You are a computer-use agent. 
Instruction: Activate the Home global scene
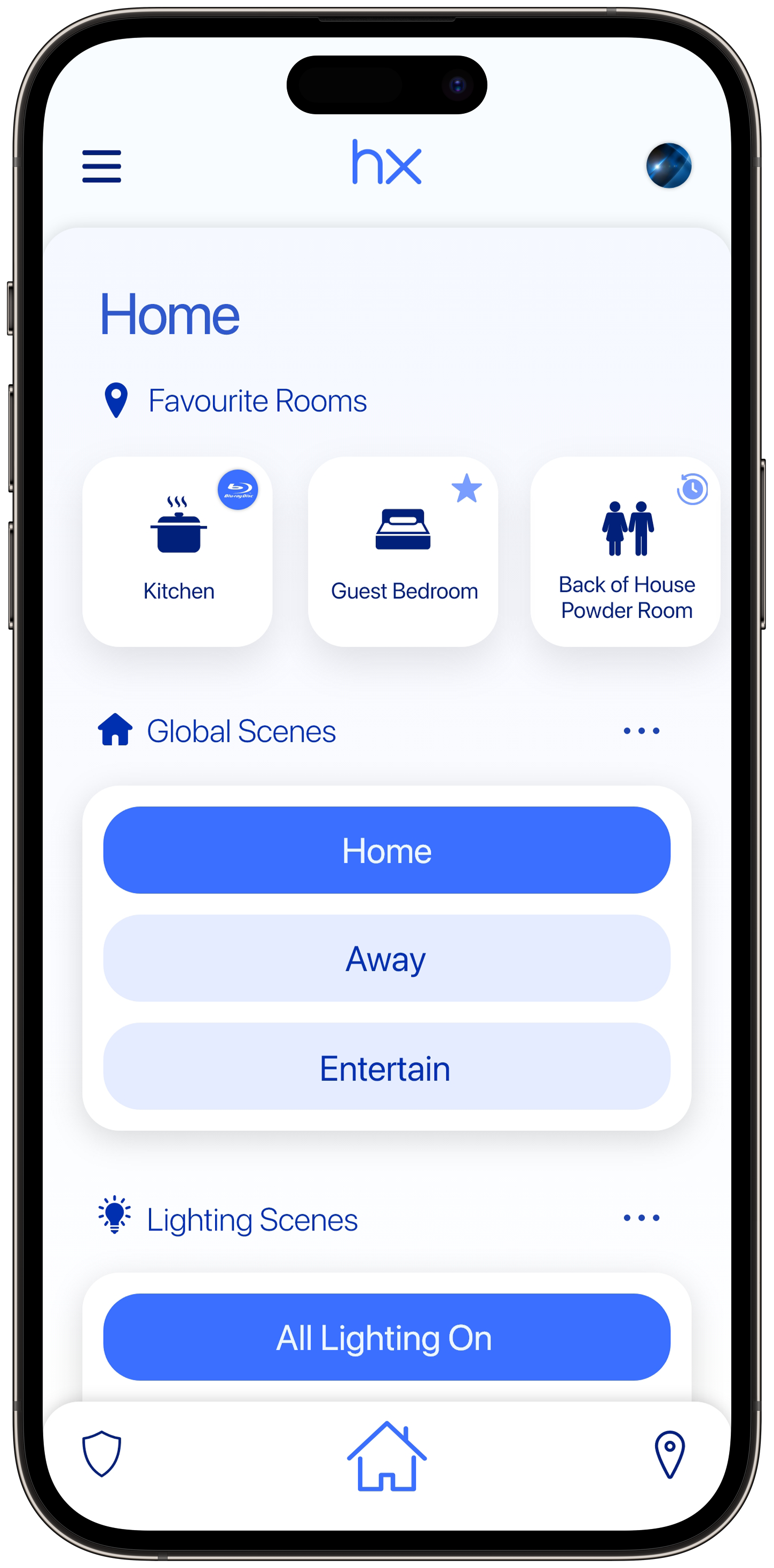click(x=386, y=850)
